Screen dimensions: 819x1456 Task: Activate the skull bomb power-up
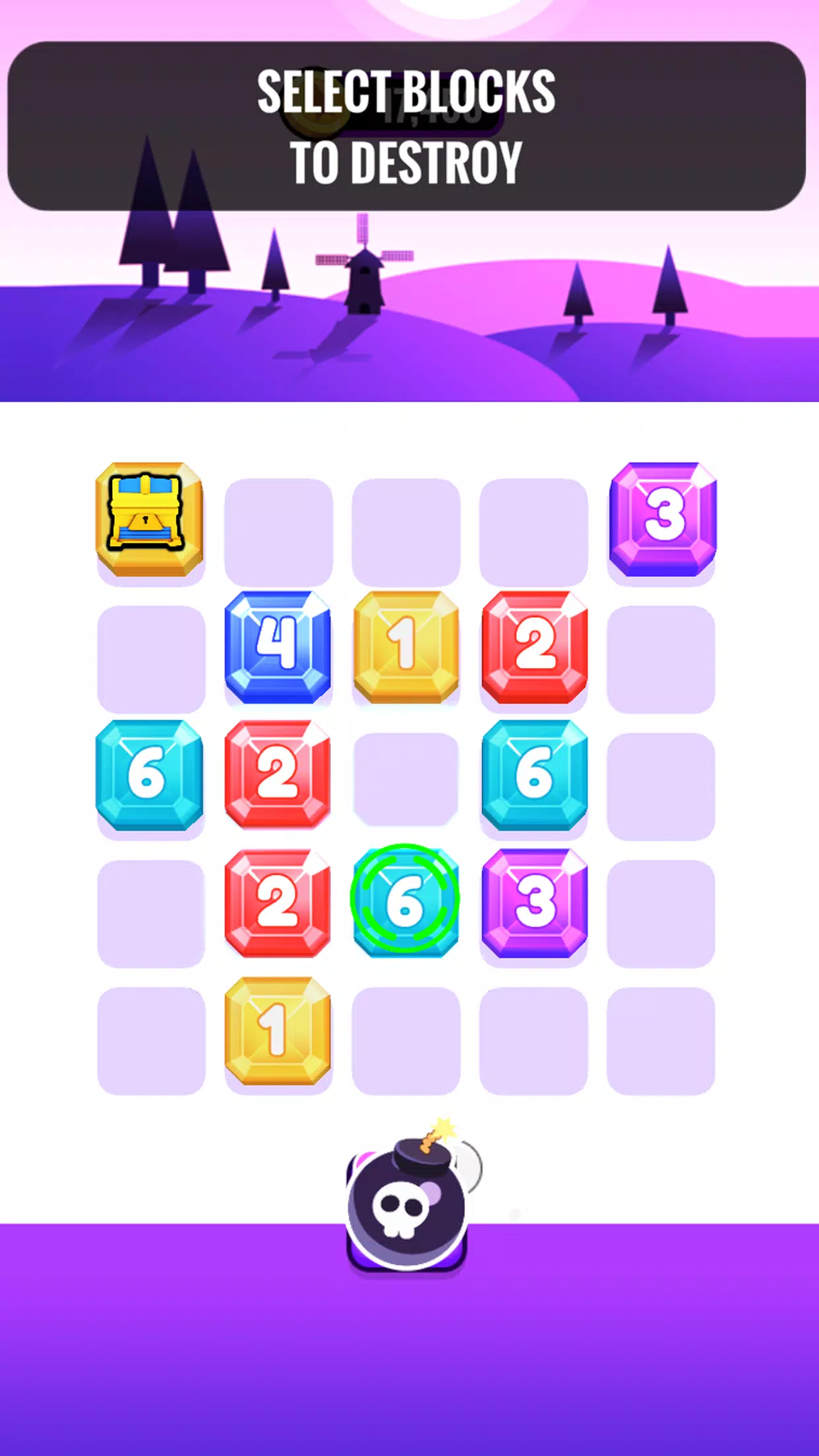[x=408, y=1206]
